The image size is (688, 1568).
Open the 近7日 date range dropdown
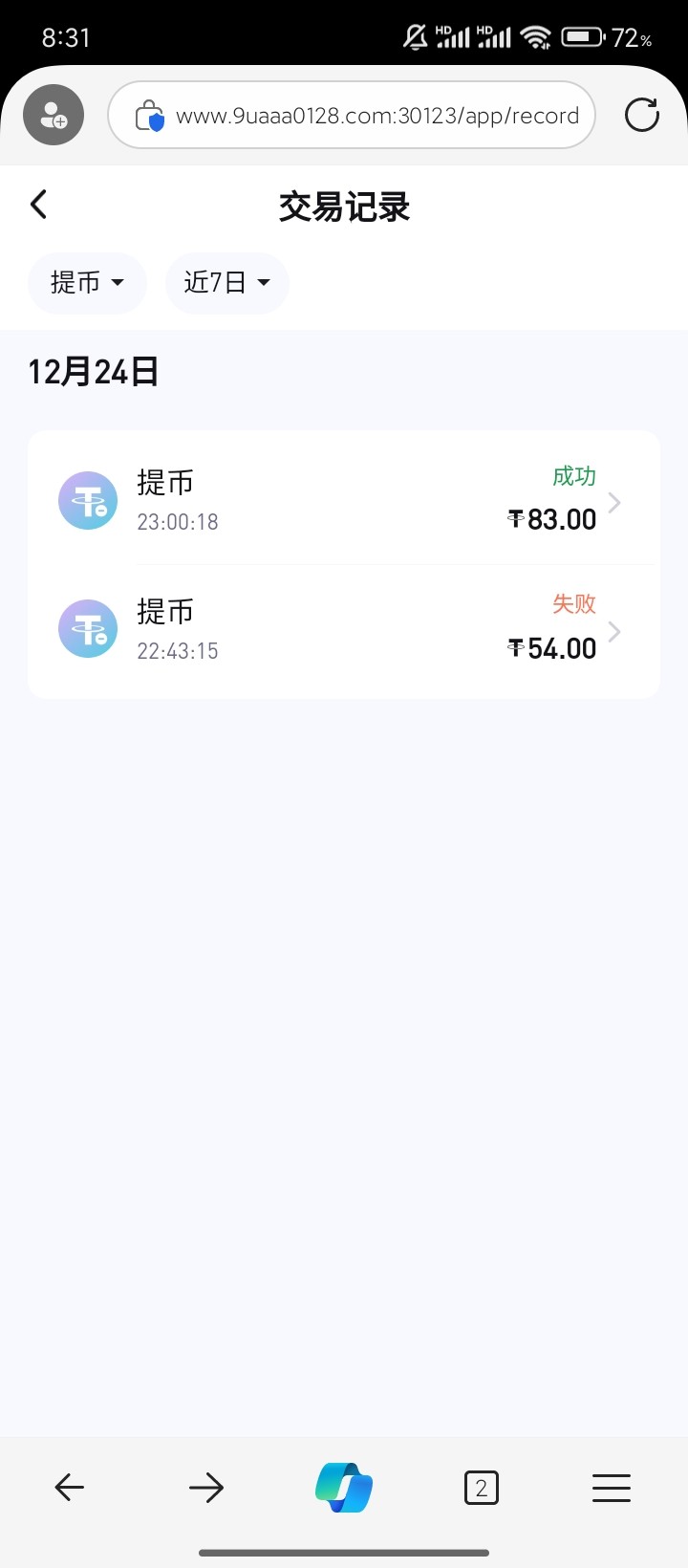pyautogui.click(x=226, y=283)
